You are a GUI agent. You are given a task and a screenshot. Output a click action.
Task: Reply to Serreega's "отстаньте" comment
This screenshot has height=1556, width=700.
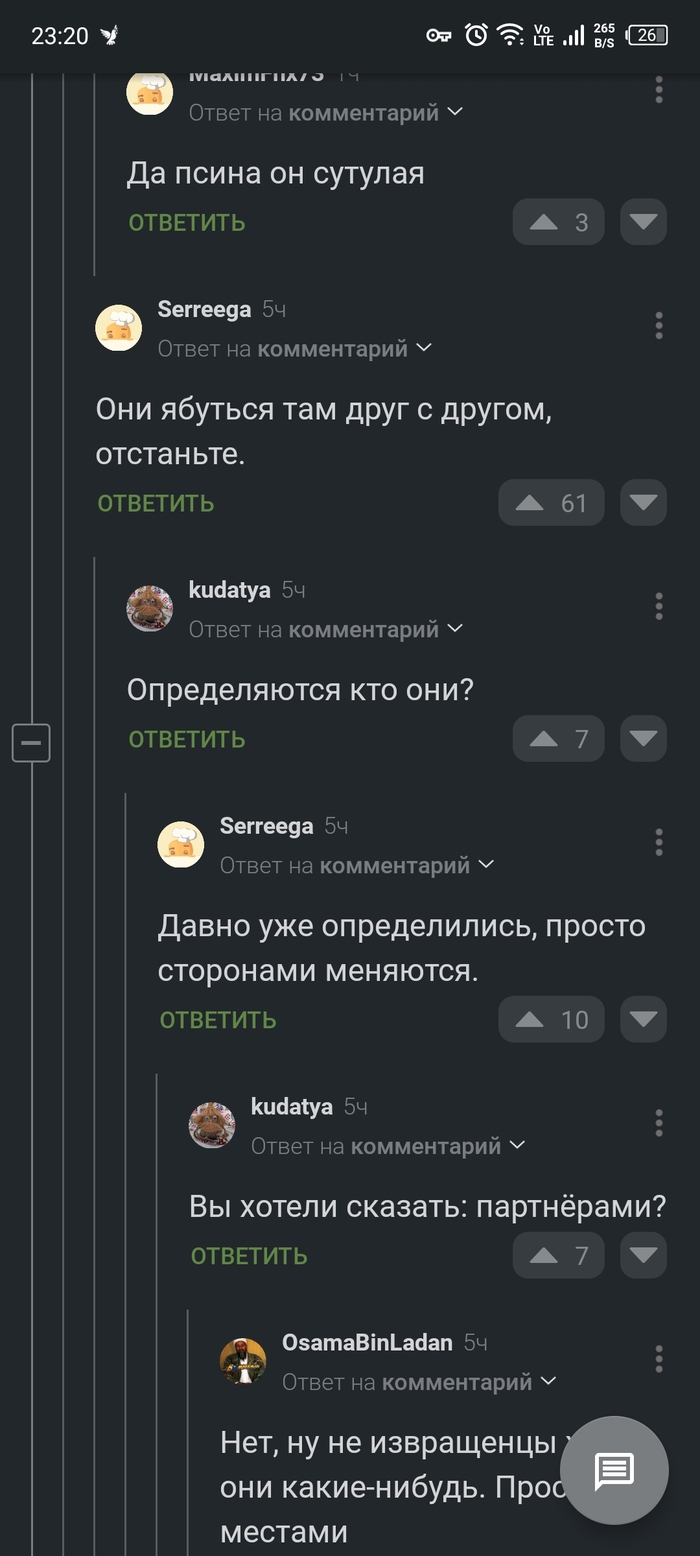pyautogui.click(x=155, y=503)
